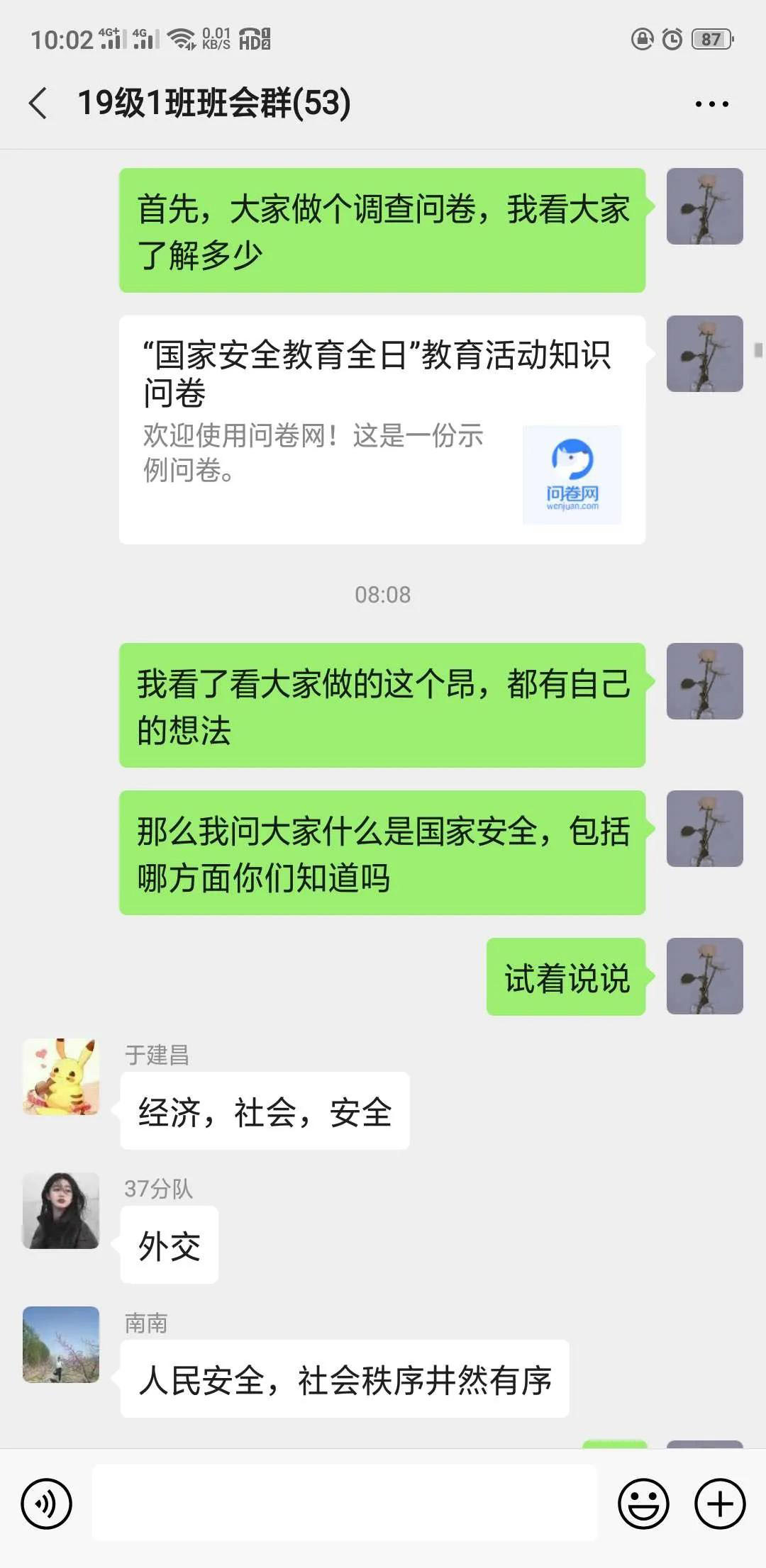The width and height of the screenshot is (766, 1568).
Task: Open 37分队's profile avatar
Action: pos(61,1211)
